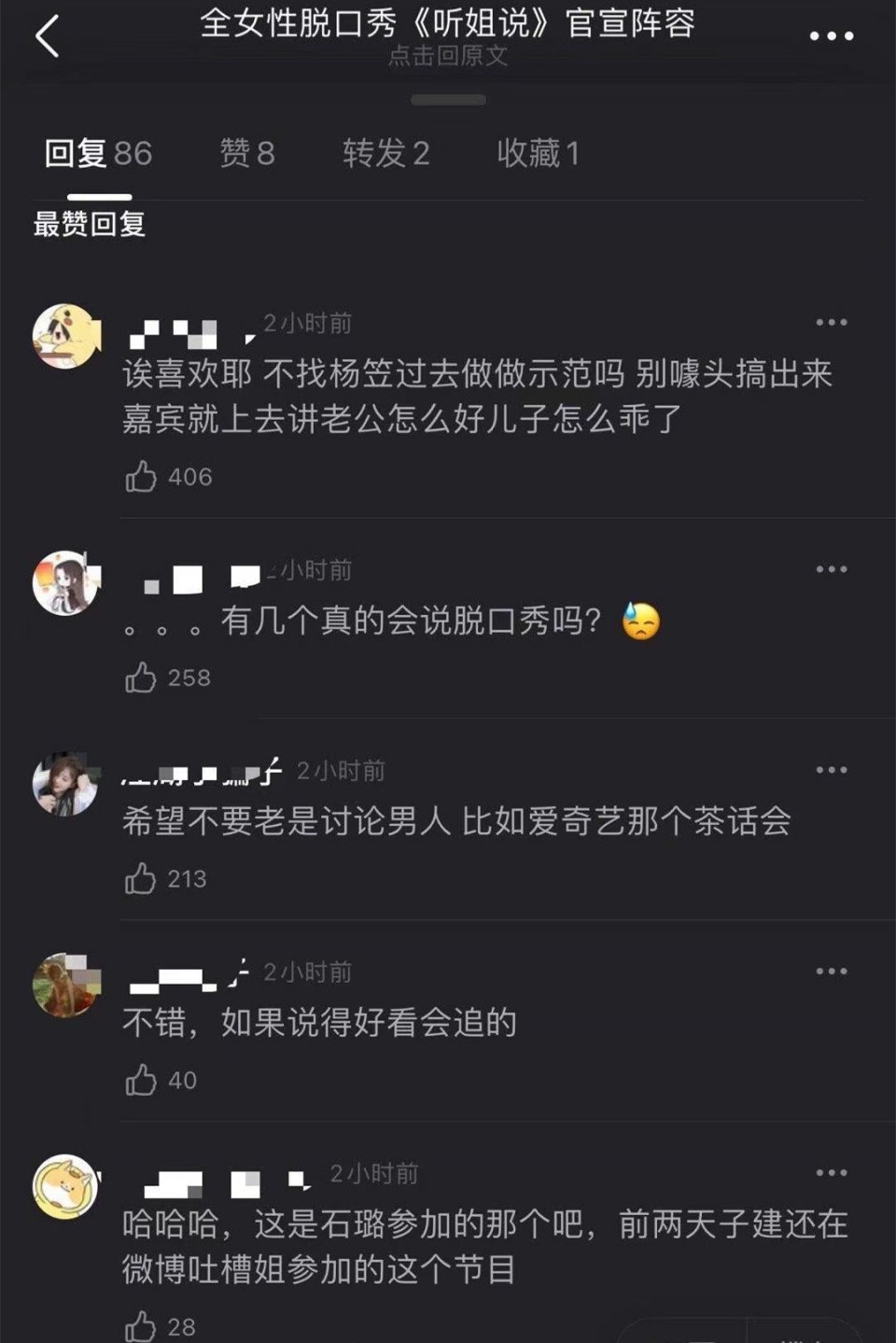Go back using the top-left arrow

click(x=47, y=36)
